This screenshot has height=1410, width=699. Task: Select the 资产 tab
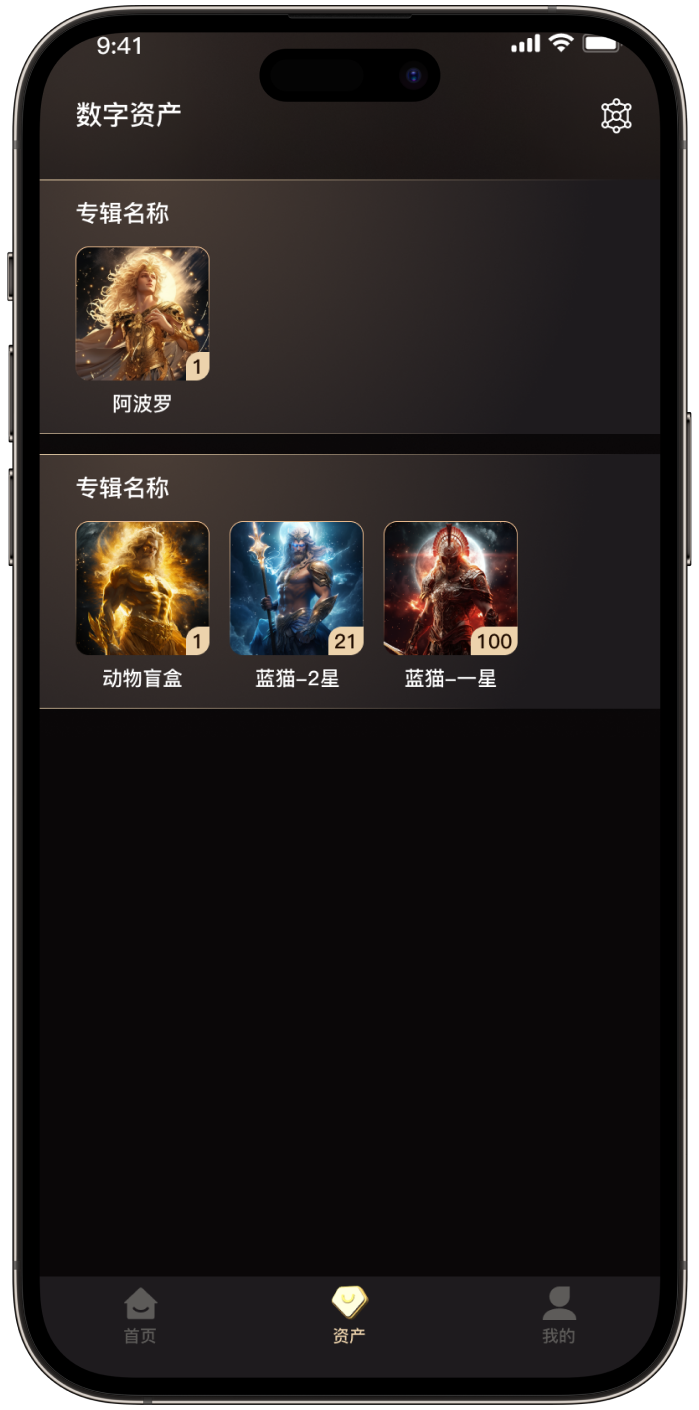[x=349, y=1315]
